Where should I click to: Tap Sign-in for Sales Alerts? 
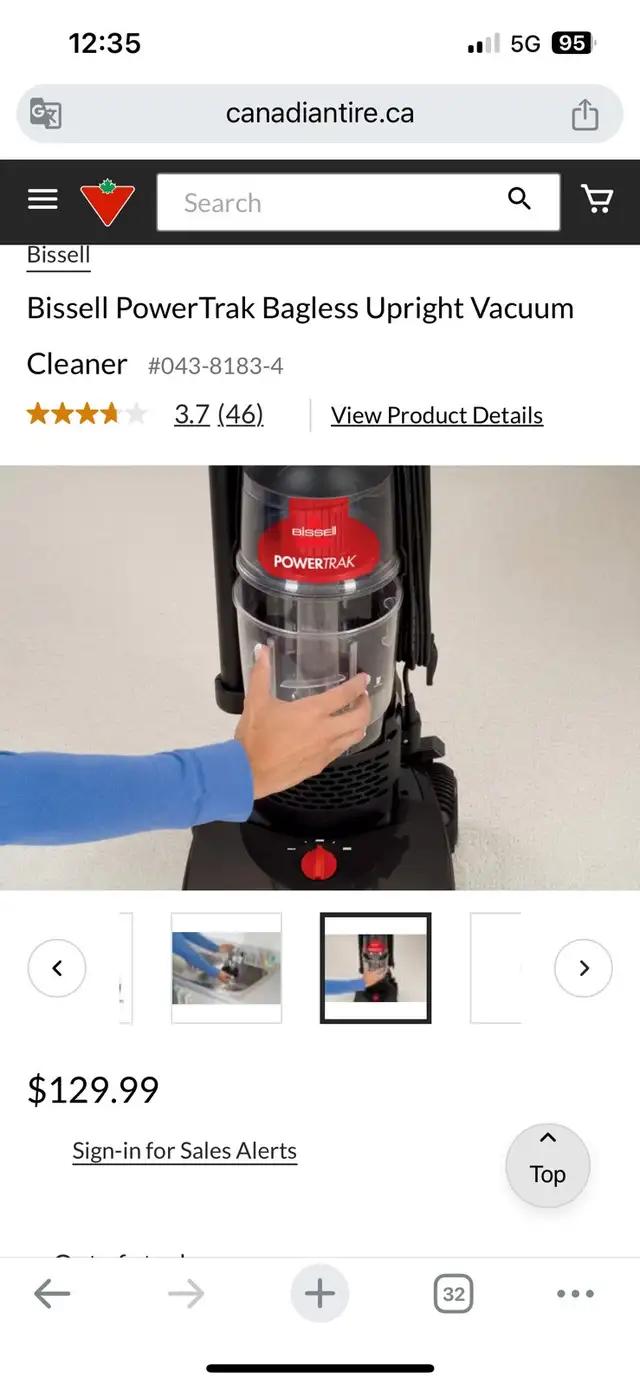tap(184, 1151)
